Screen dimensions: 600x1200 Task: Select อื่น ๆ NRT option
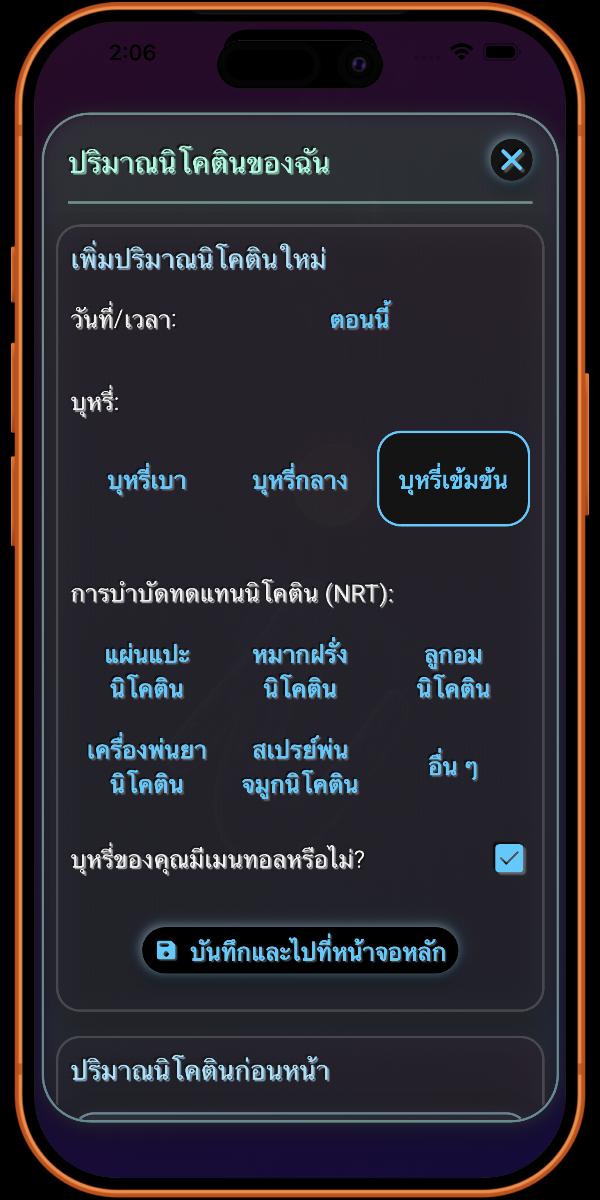pyautogui.click(x=453, y=767)
